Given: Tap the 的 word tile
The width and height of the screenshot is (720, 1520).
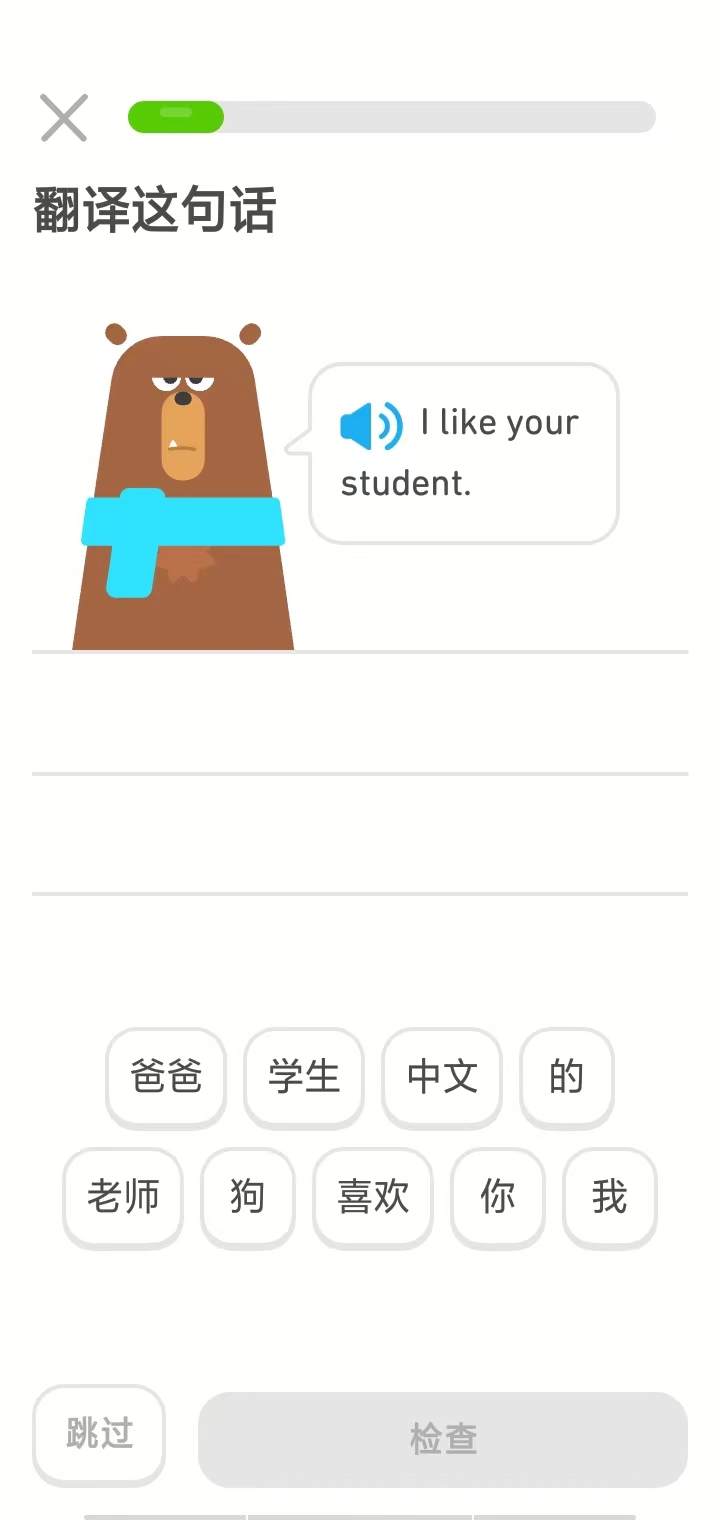Looking at the screenshot, I should (566, 1077).
